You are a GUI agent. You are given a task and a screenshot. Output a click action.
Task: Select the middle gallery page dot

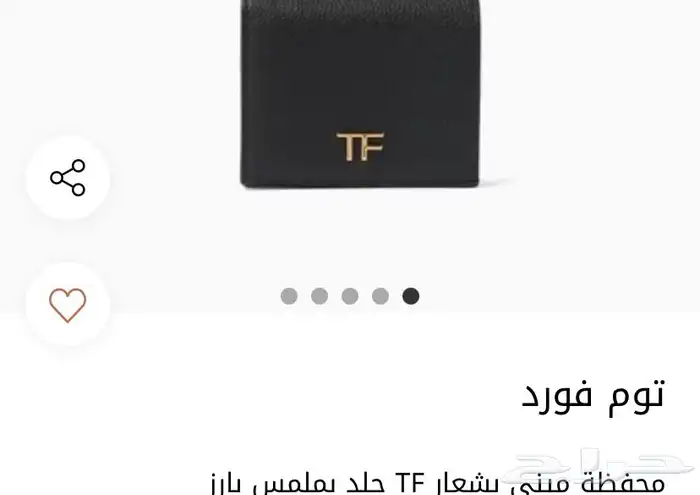click(x=350, y=296)
